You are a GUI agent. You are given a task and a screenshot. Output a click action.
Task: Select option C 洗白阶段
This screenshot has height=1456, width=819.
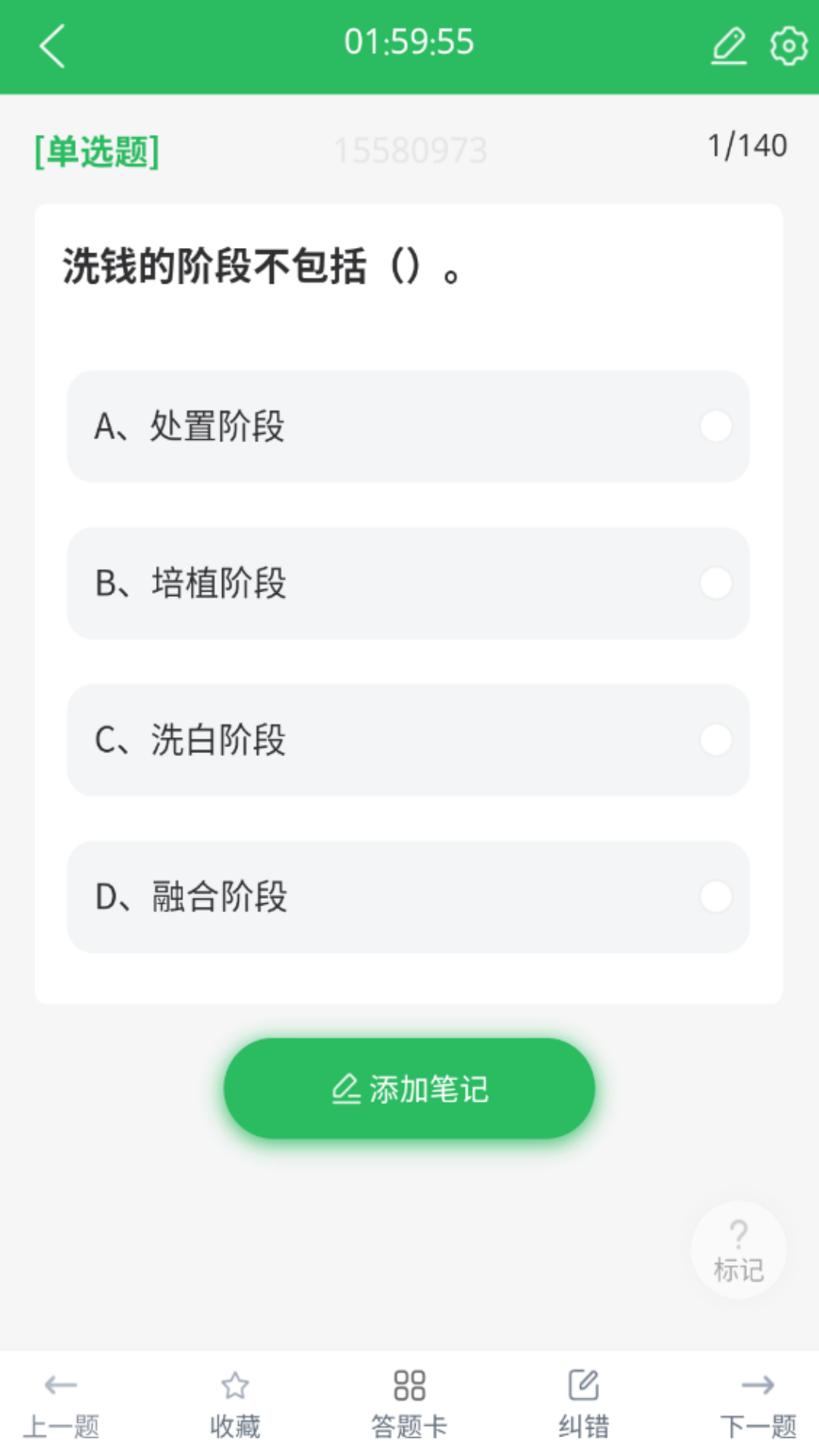(409, 740)
